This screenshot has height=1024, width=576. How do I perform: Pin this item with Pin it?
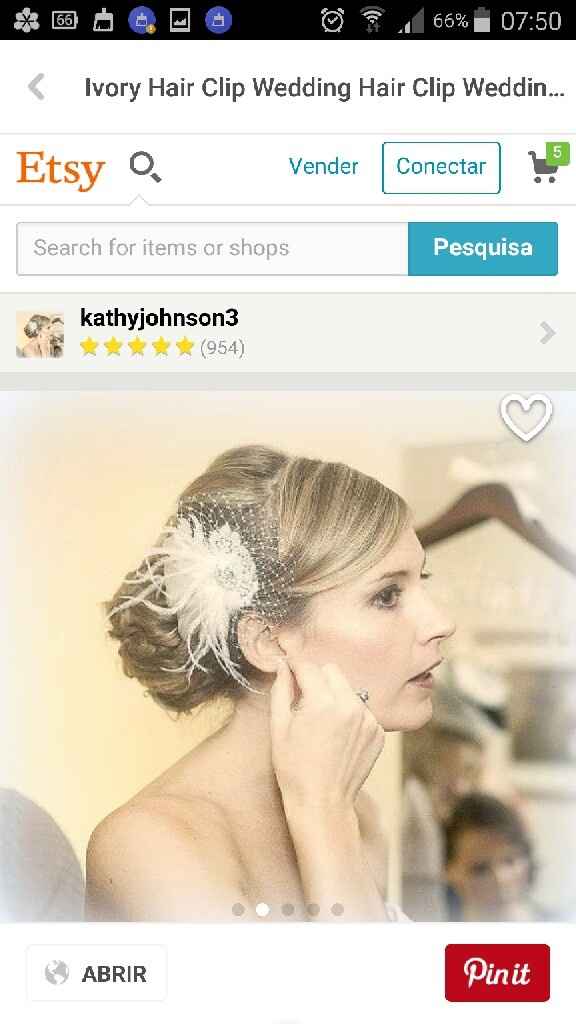[x=497, y=973]
